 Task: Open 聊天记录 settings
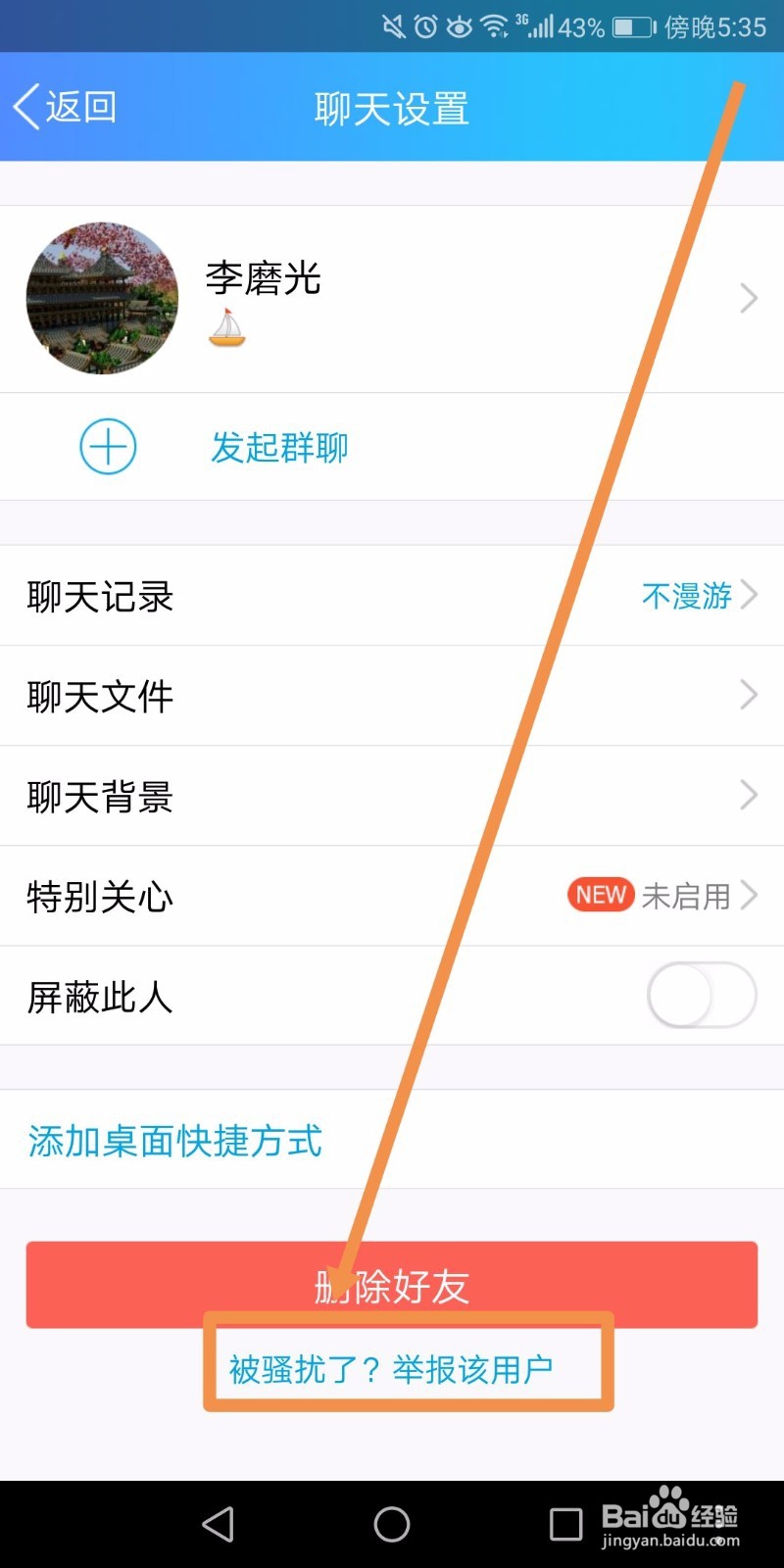pos(392,596)
